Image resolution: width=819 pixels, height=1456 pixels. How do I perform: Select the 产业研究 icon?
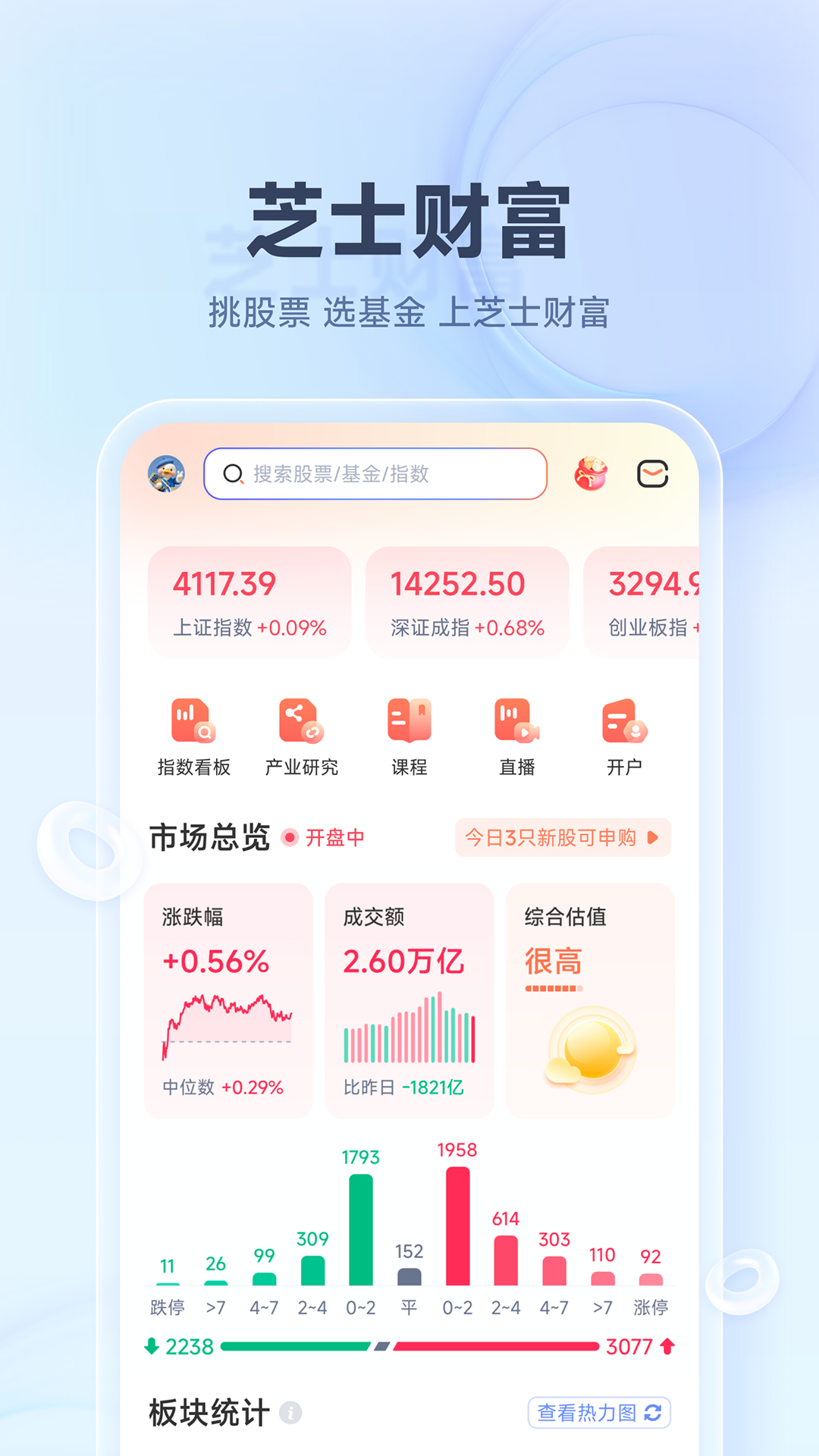pyautogui.click(x=300, y=736)
